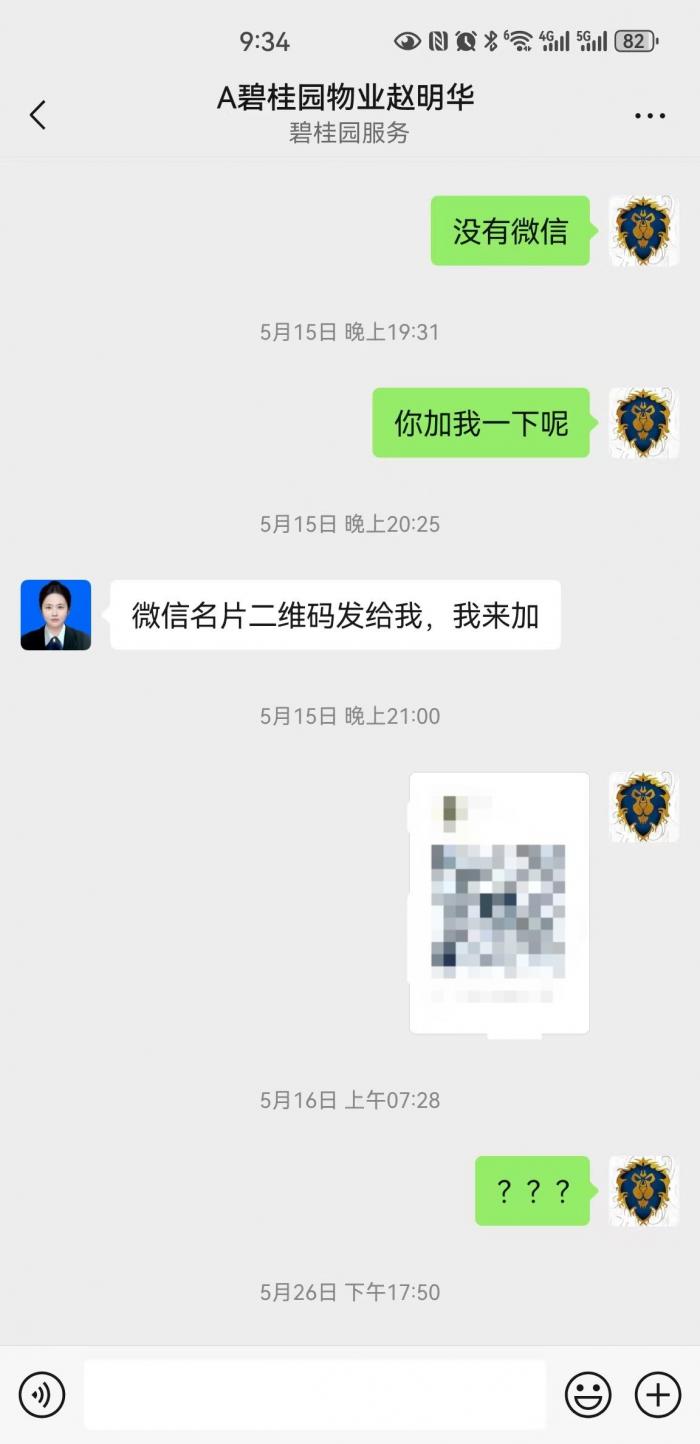Go back to the chat list
This screenshot has width=700, height=1444.
(38, 115)
